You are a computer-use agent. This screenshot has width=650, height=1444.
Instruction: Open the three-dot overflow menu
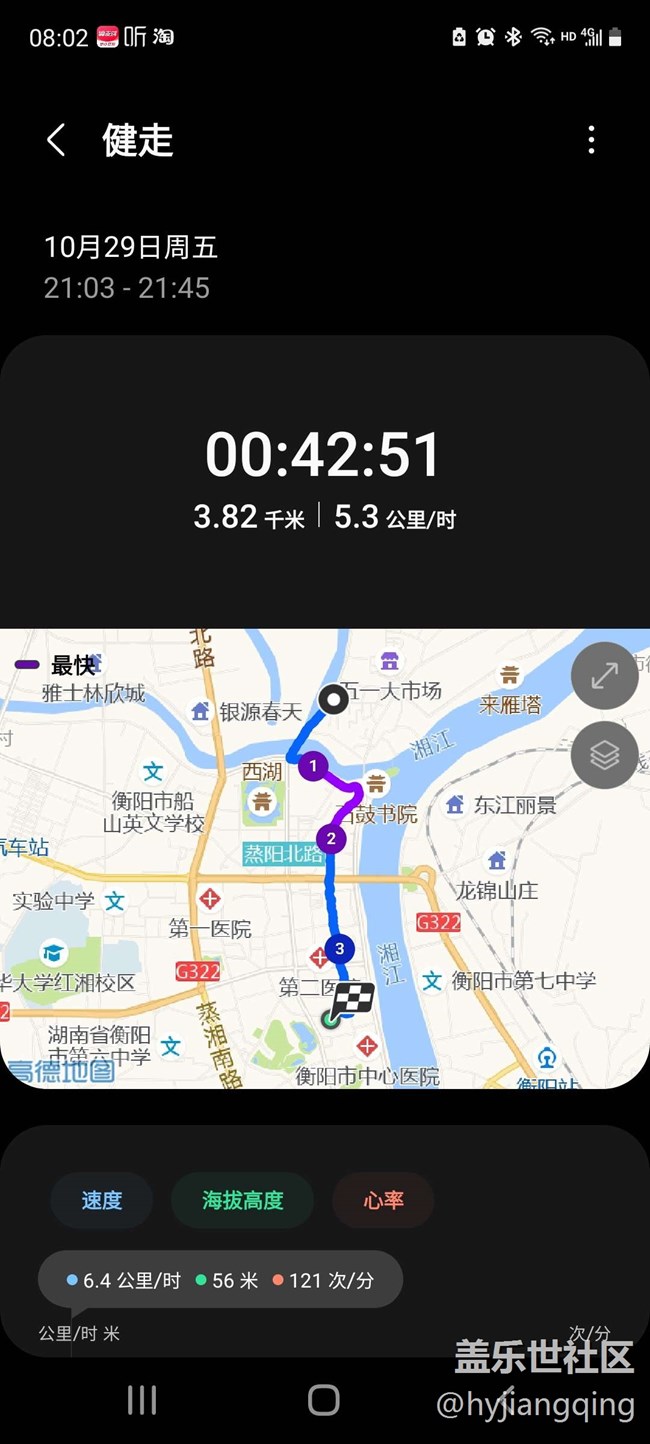[x=591, y=140]
